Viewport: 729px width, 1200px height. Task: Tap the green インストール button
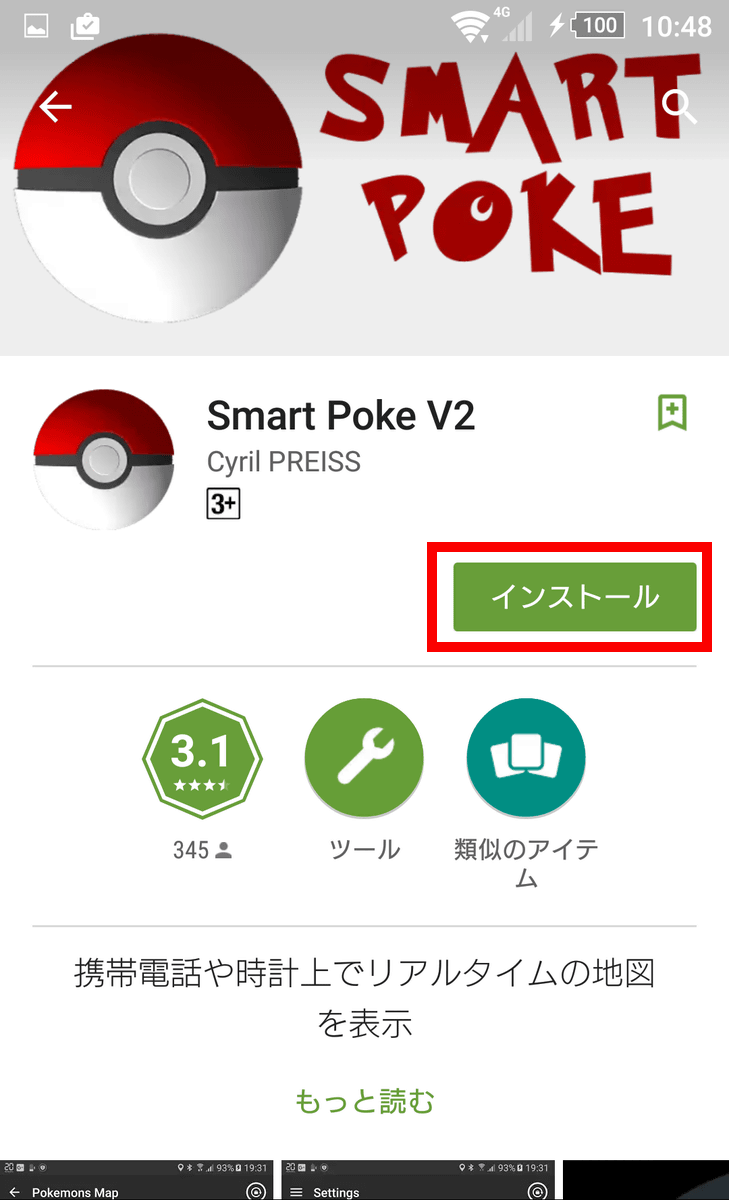(574, 597)
